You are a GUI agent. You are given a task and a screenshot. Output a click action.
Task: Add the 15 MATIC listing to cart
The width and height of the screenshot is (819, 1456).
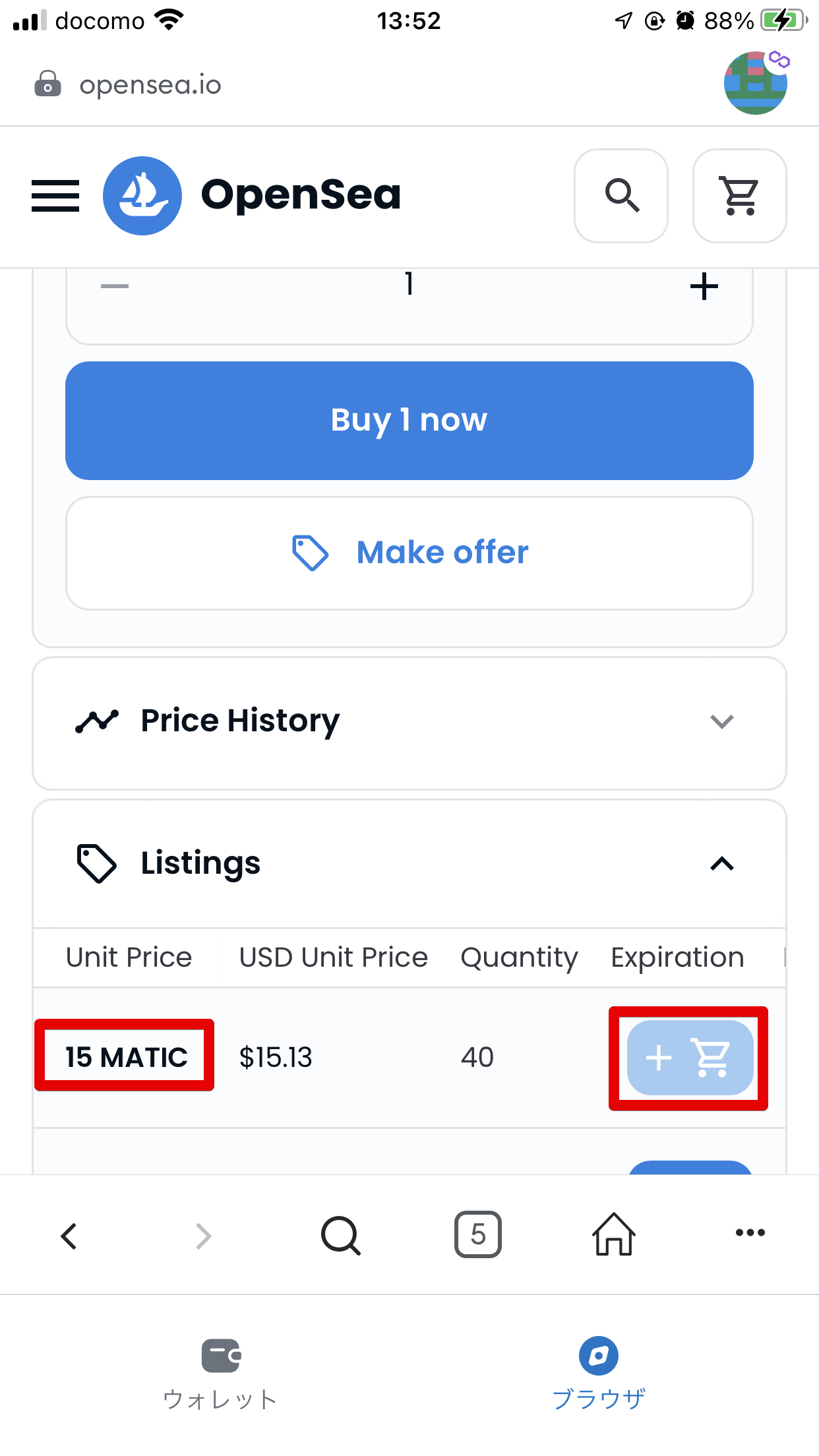coord(690,1058)
